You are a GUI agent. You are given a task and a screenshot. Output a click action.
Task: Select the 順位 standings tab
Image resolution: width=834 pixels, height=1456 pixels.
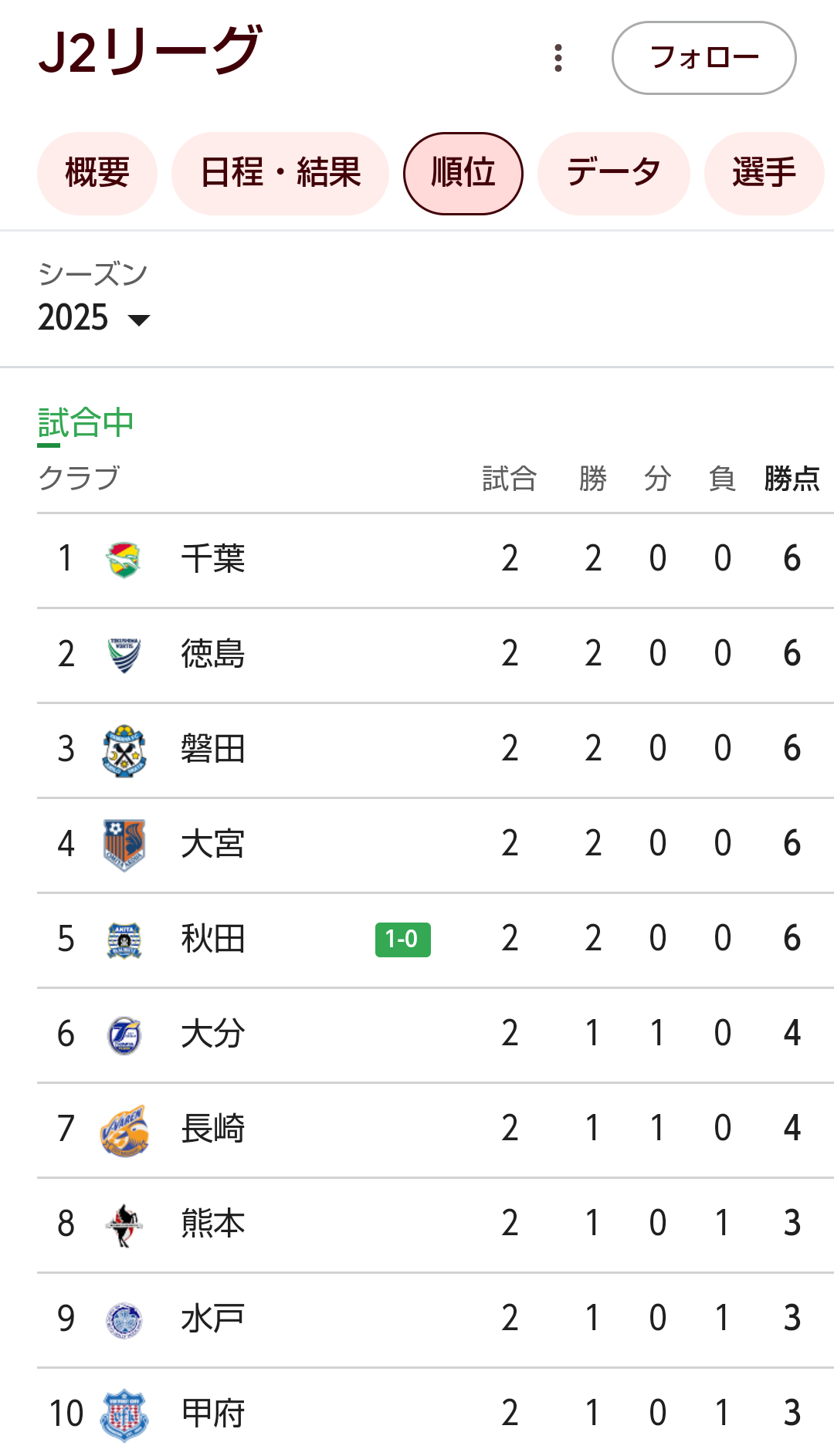pos(463,173)
